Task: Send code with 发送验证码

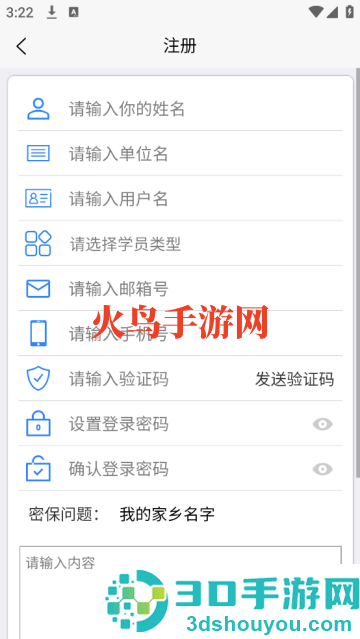Action: tap(294, 379)
